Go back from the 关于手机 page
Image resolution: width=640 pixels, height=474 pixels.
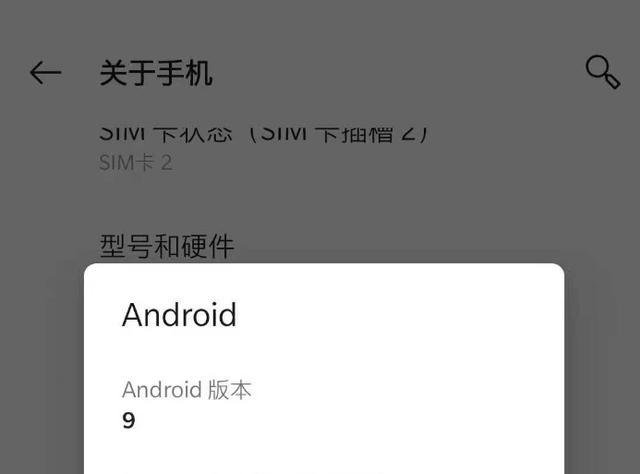[45, 73]
